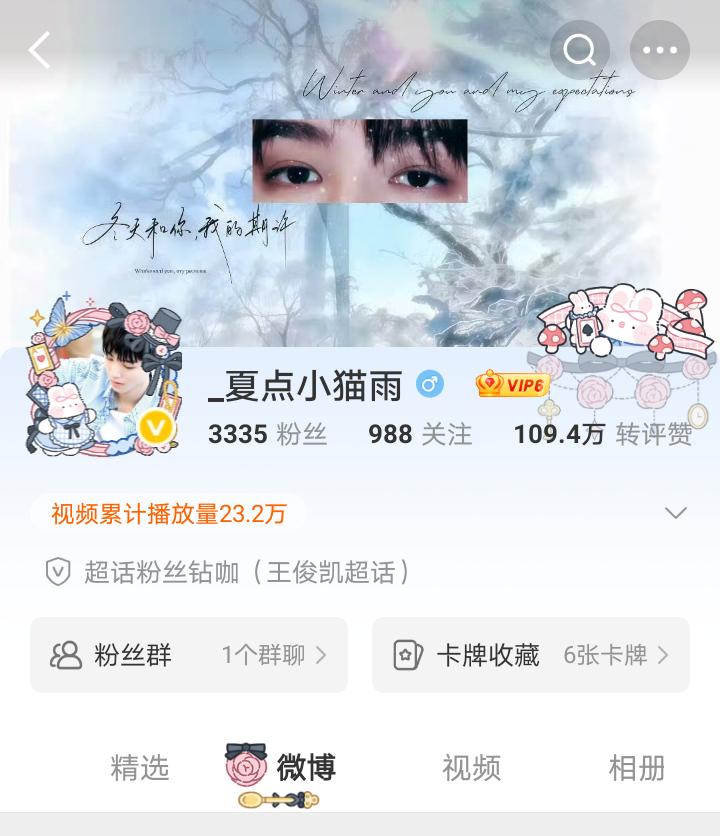Screen dimensions: 720x836
Task: Open the 988 关注 following list
Action: (420, 434)
